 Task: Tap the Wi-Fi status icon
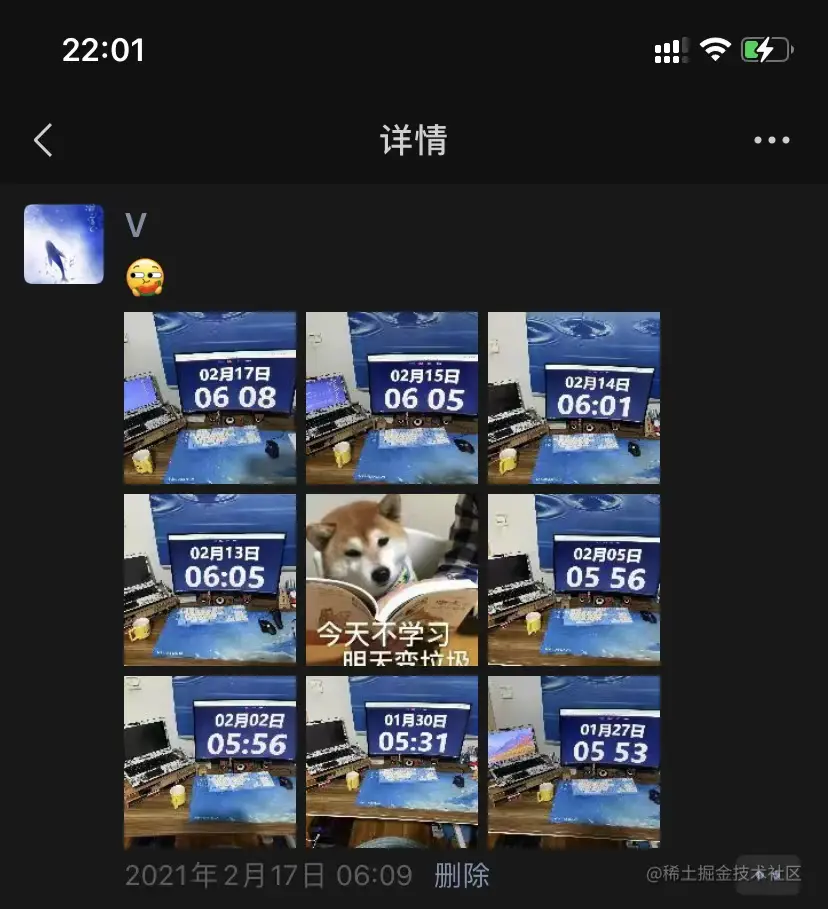click(x=718, y=48)
